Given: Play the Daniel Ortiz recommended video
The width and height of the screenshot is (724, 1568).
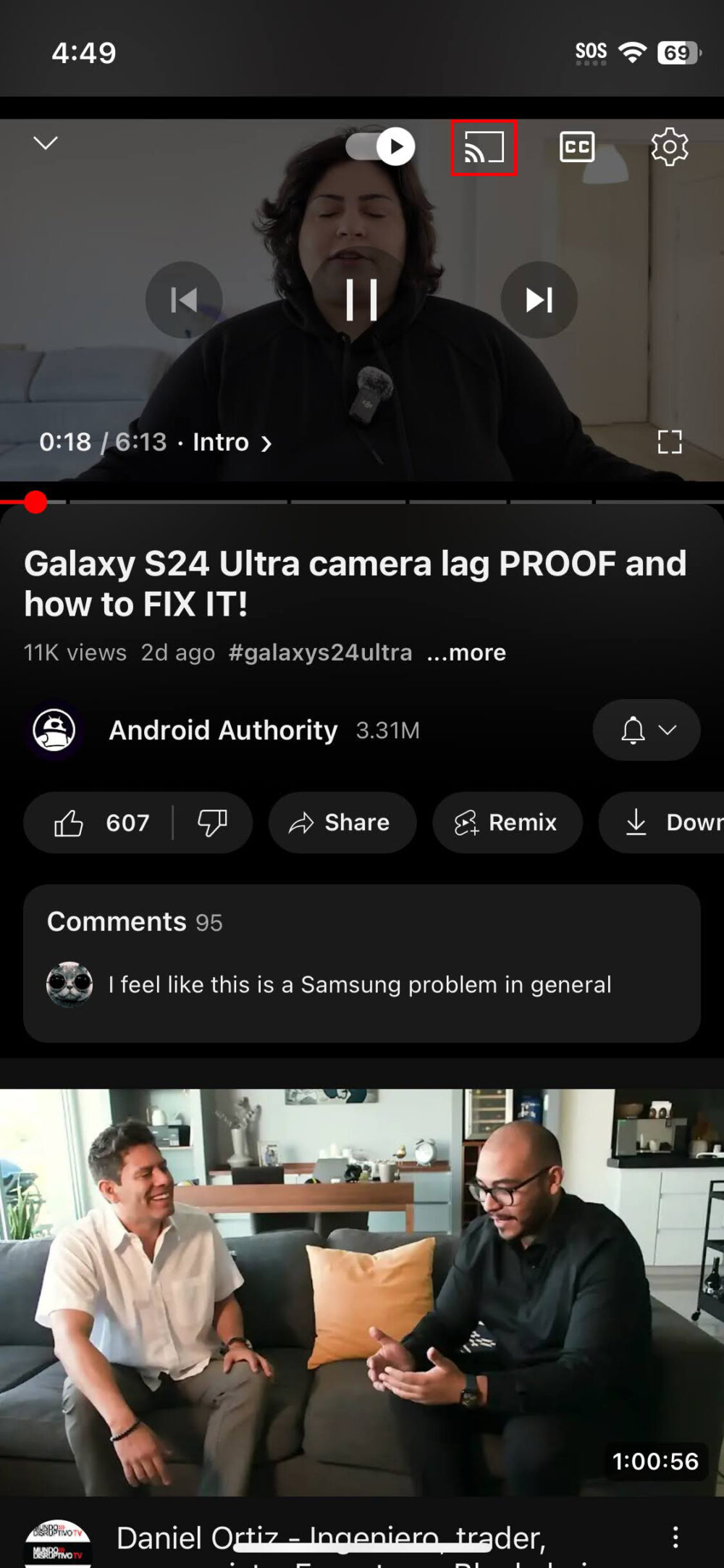Looking at the screenshot, I should [361, 1292].
